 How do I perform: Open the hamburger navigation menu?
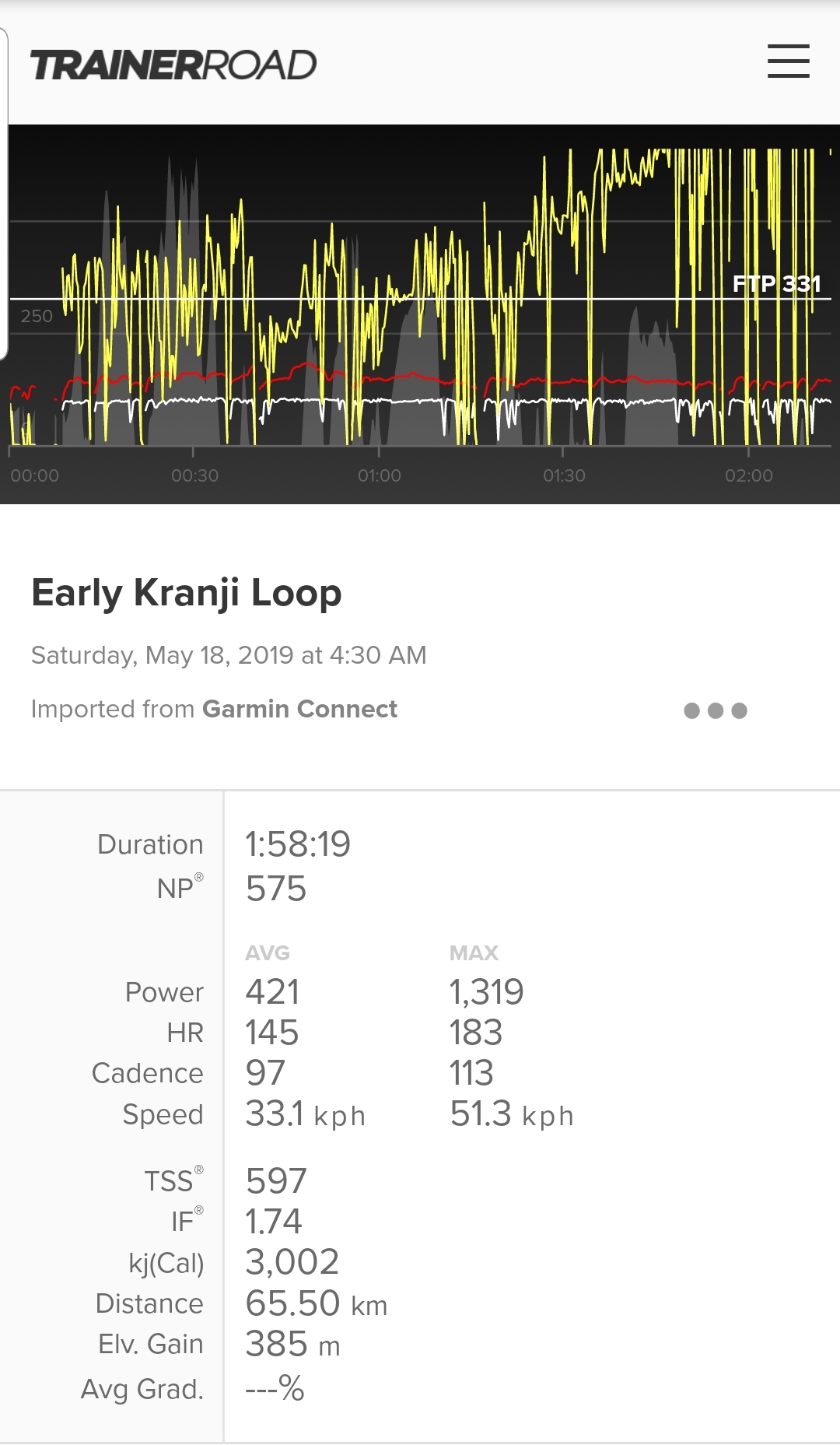pos(788,61)
